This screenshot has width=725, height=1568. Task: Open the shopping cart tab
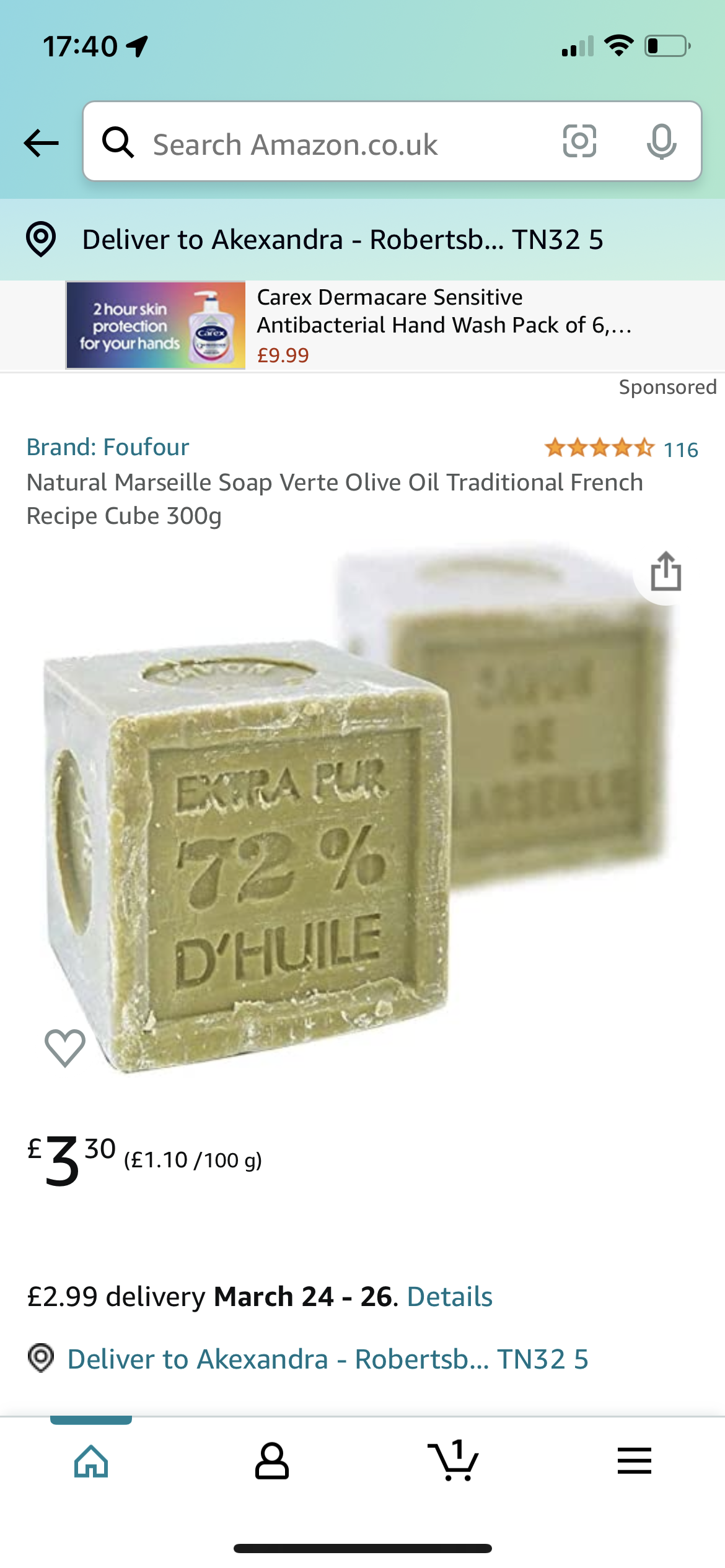(453, 1461)
